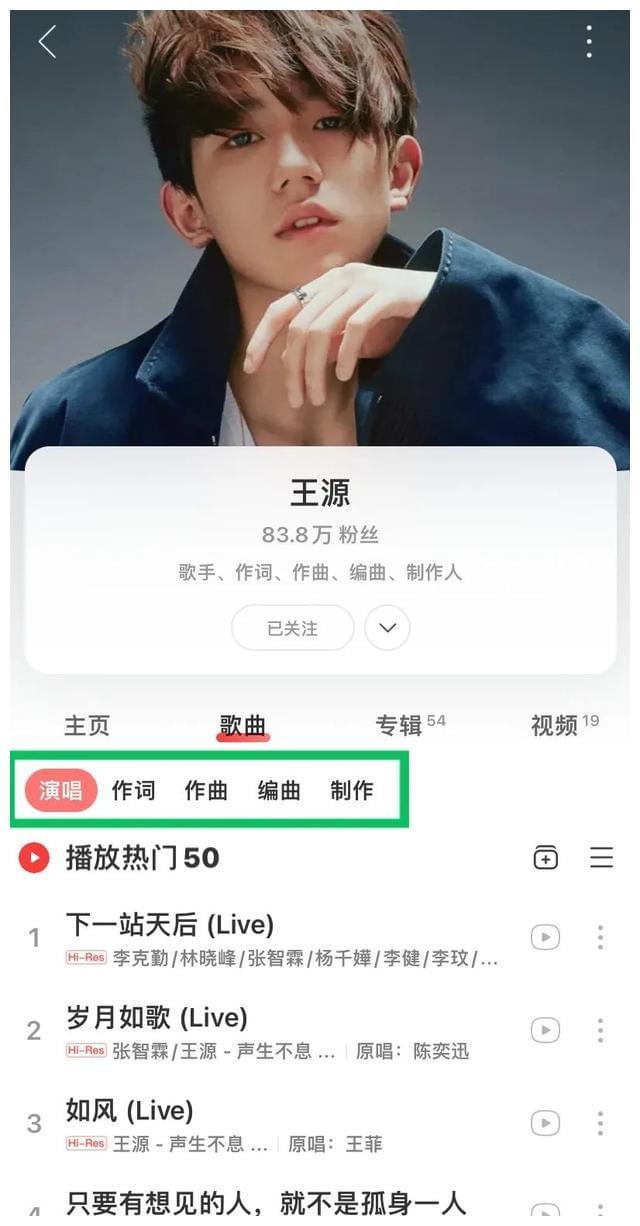Play all of 播放热门50
The image size is (640, 1226).
35,858
